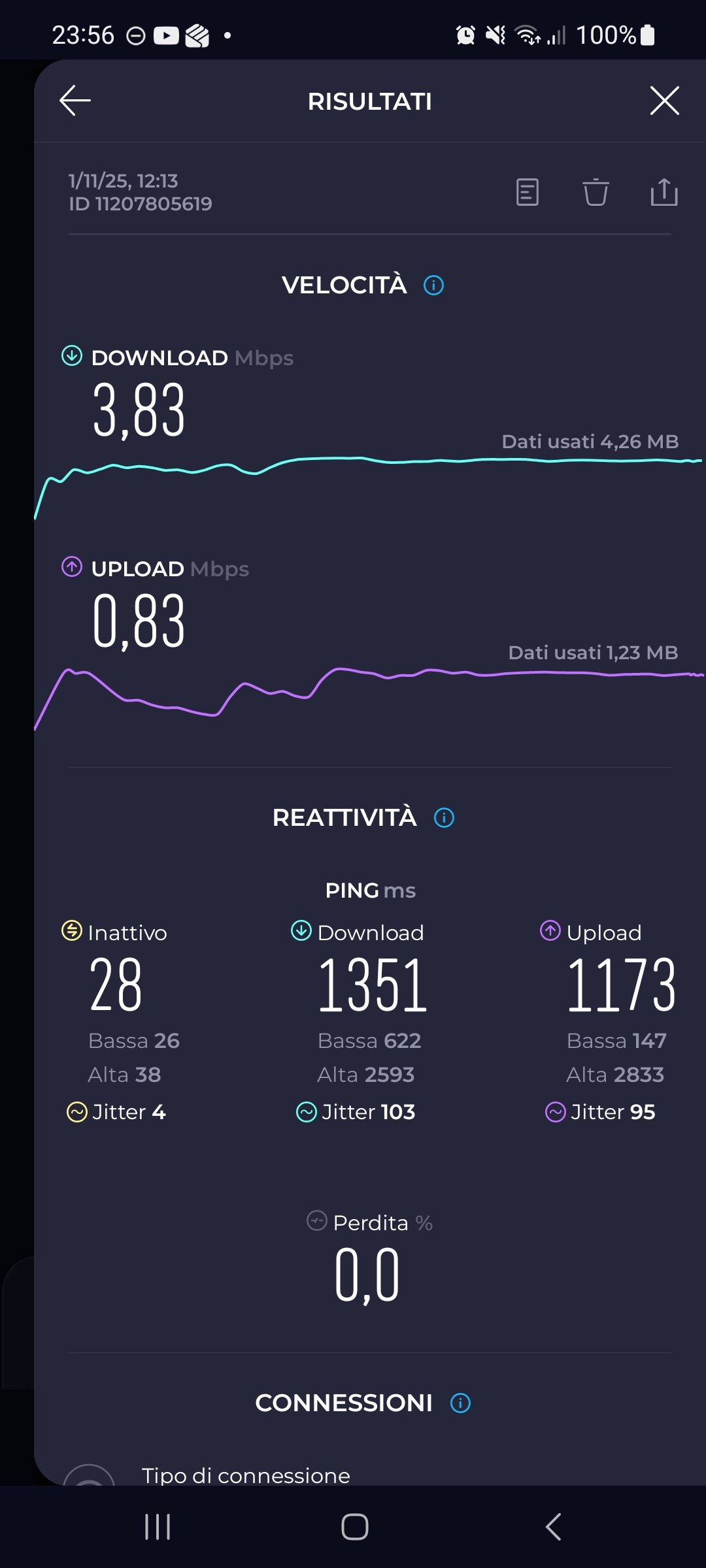Show info about Velocità

point(433,285)
